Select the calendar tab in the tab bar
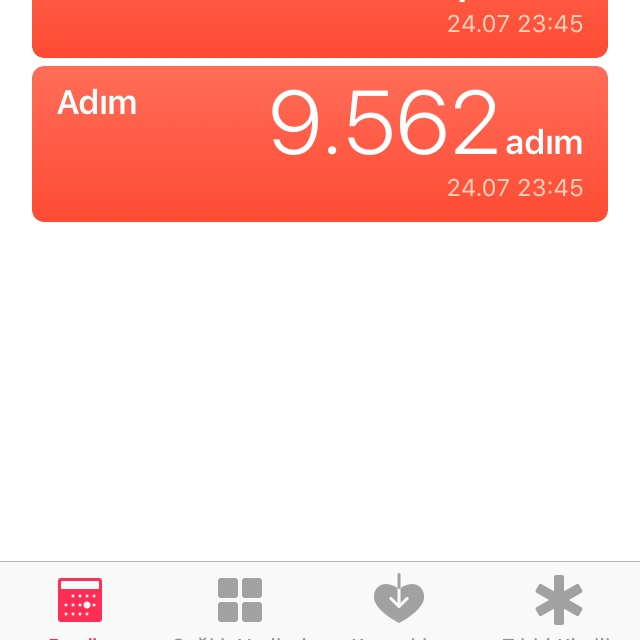Screen dimensions: 640x640 pyautogui.click(x=80, y=601)
